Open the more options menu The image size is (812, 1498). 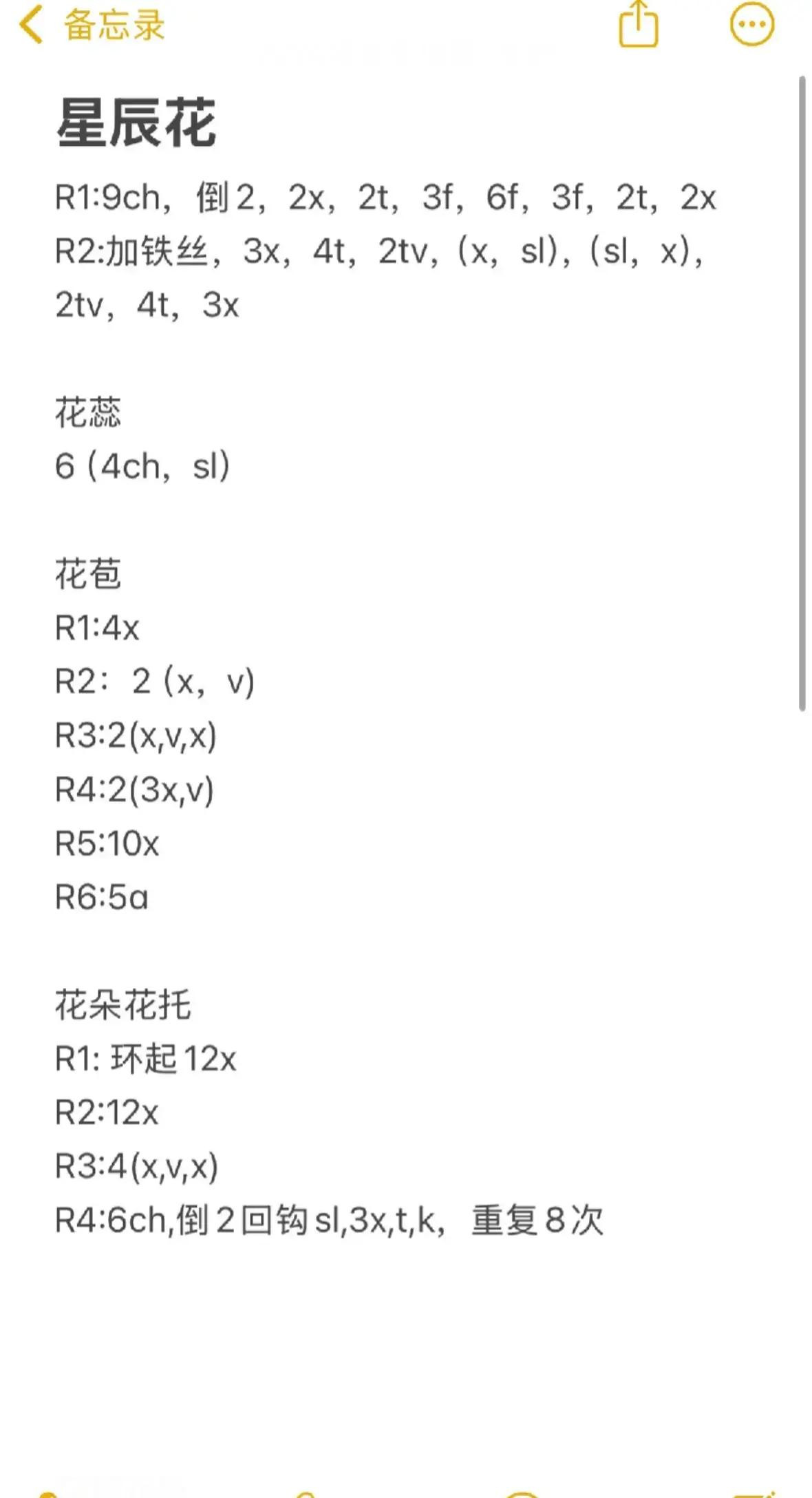point(752,25)
